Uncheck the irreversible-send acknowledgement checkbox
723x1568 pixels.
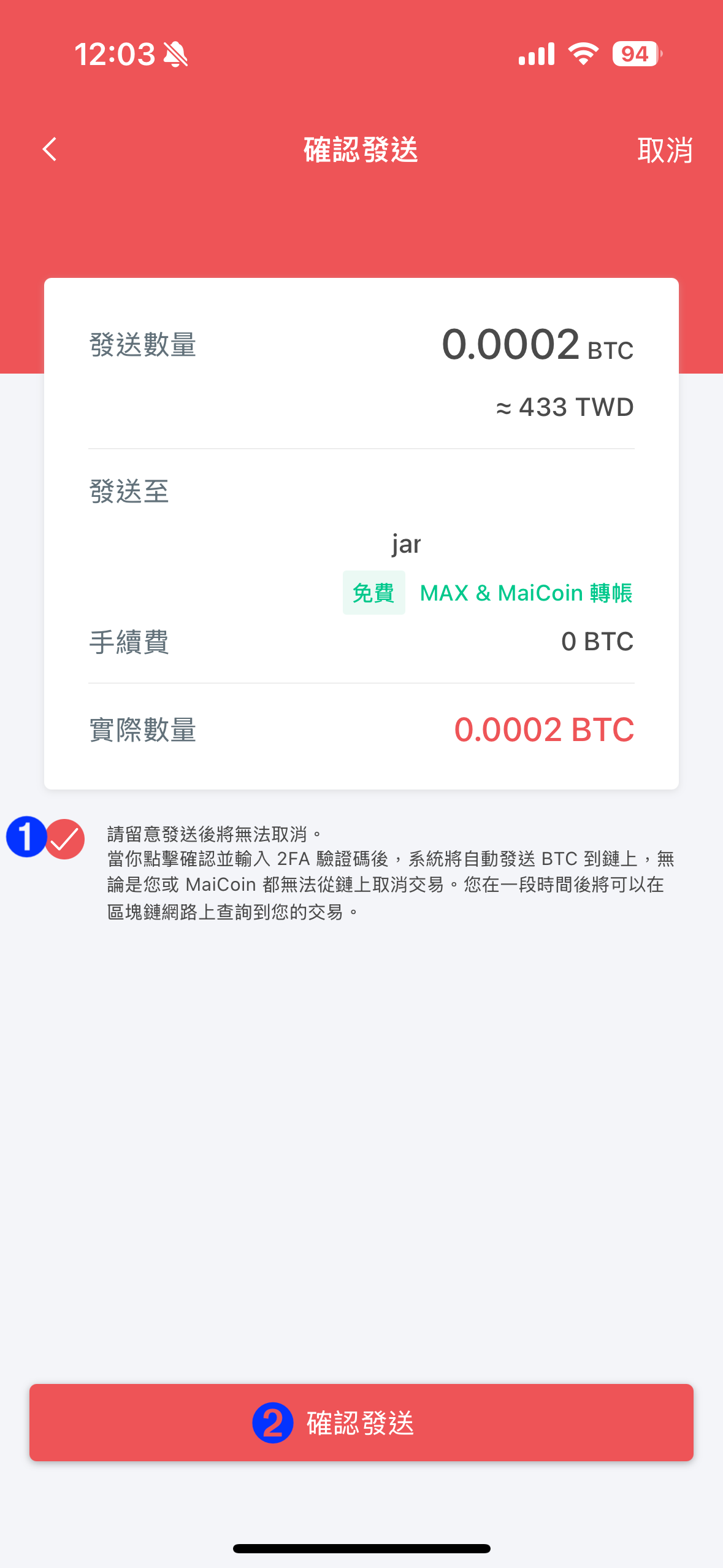[65, 839]
